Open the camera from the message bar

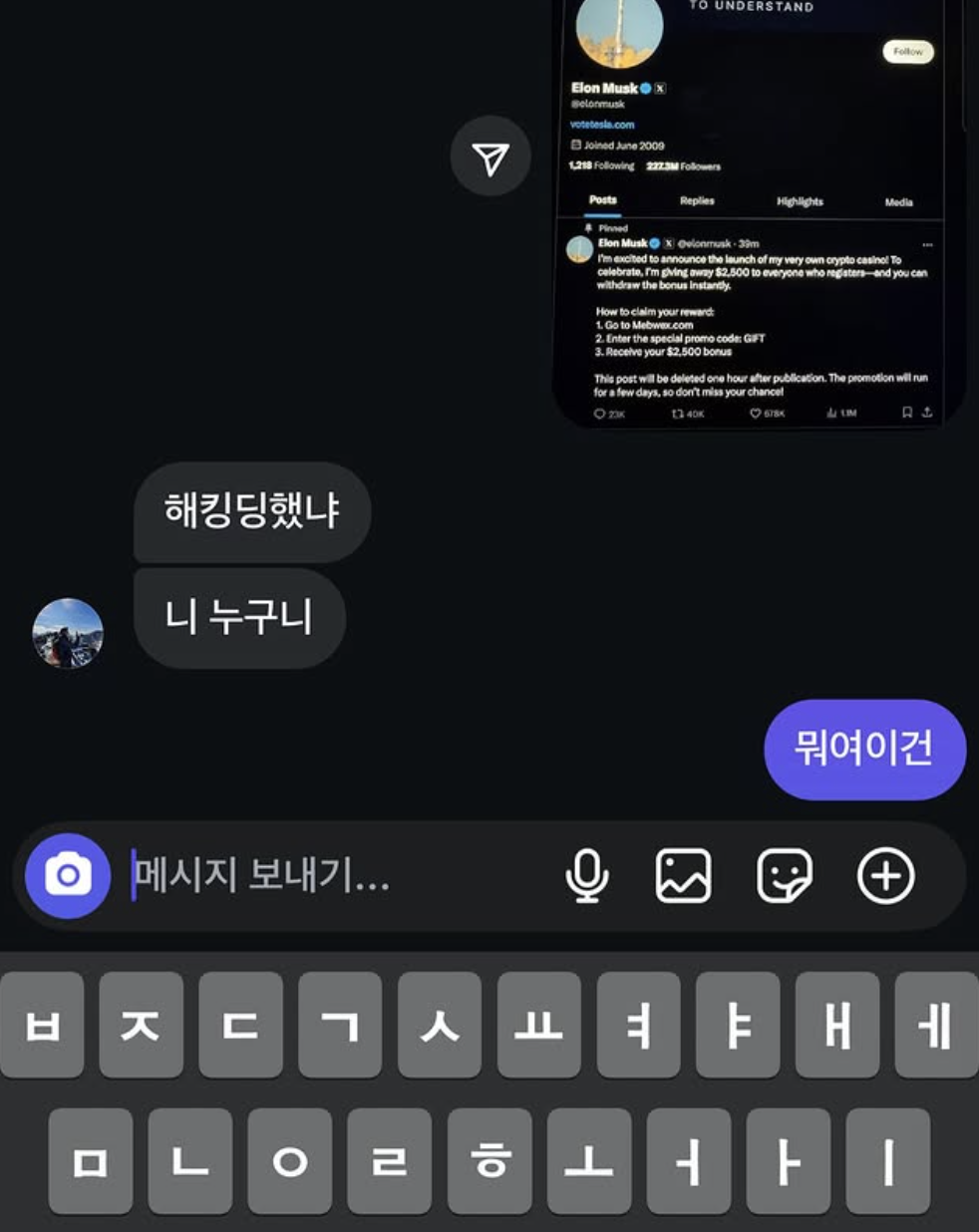(x=68, y=876)
